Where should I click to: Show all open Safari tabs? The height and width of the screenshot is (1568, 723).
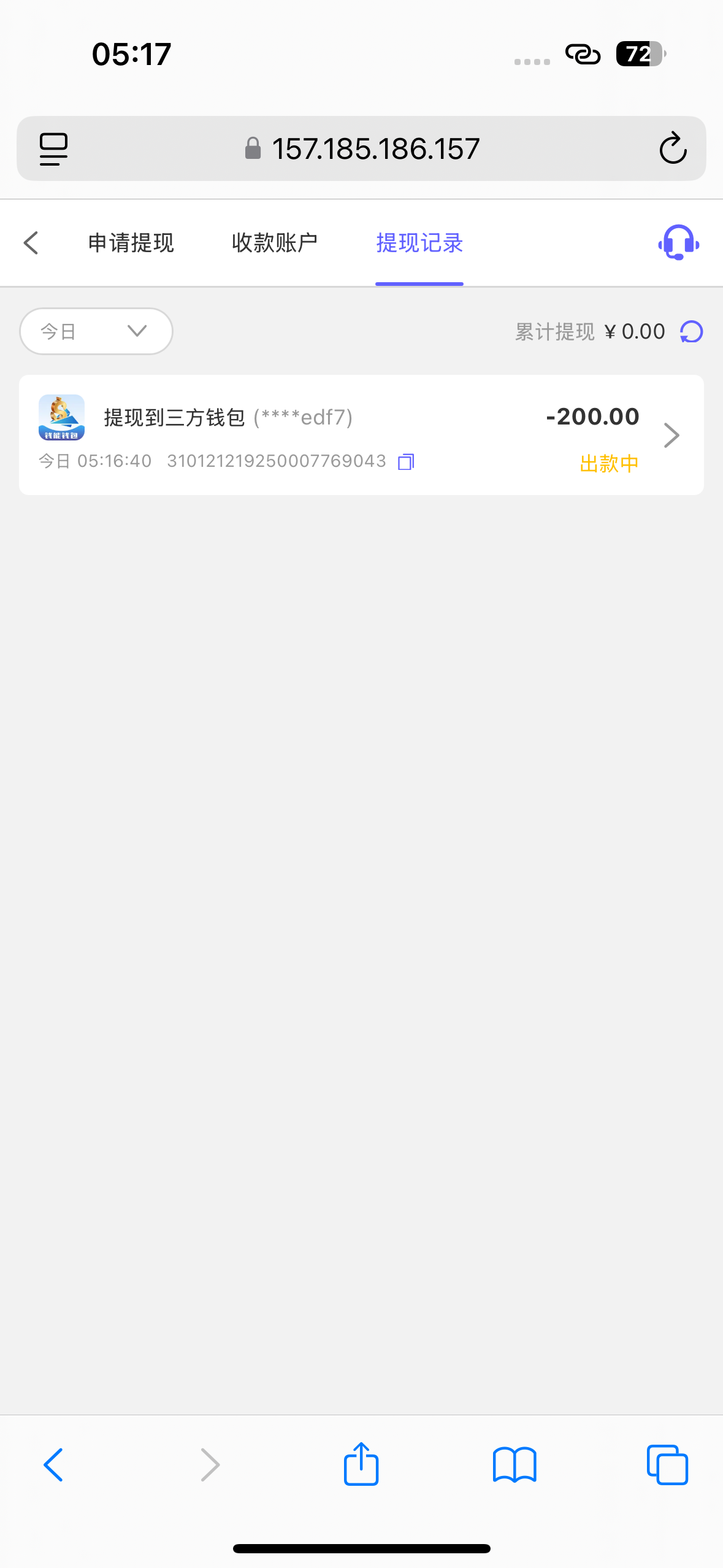[x=667, y=1465]
